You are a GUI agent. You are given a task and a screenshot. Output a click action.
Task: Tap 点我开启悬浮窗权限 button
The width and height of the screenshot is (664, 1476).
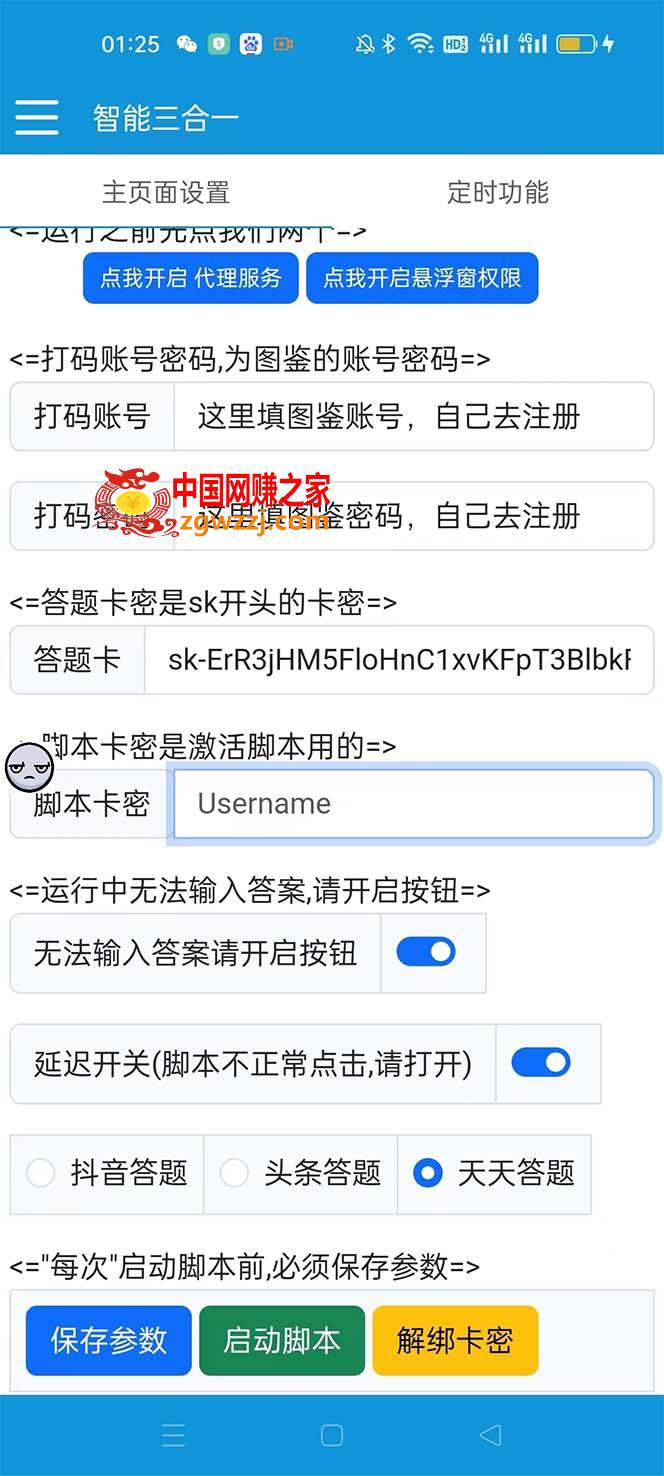pos(422,278)
